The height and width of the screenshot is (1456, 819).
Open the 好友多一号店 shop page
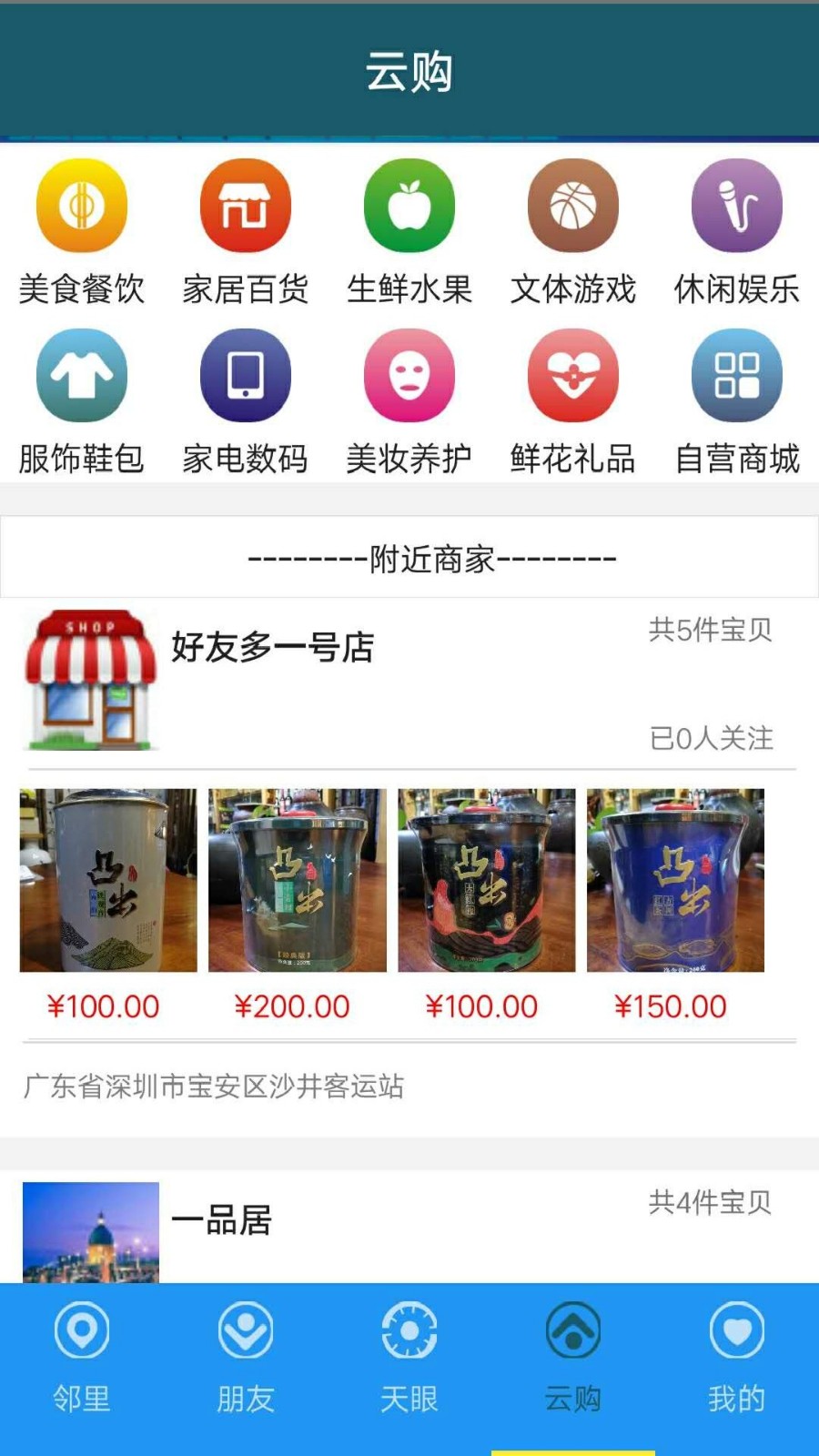coord(270,650)
